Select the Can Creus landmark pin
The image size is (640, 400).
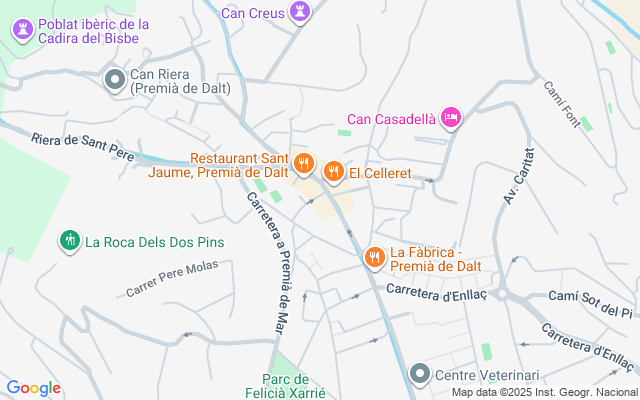click(299, 12)
